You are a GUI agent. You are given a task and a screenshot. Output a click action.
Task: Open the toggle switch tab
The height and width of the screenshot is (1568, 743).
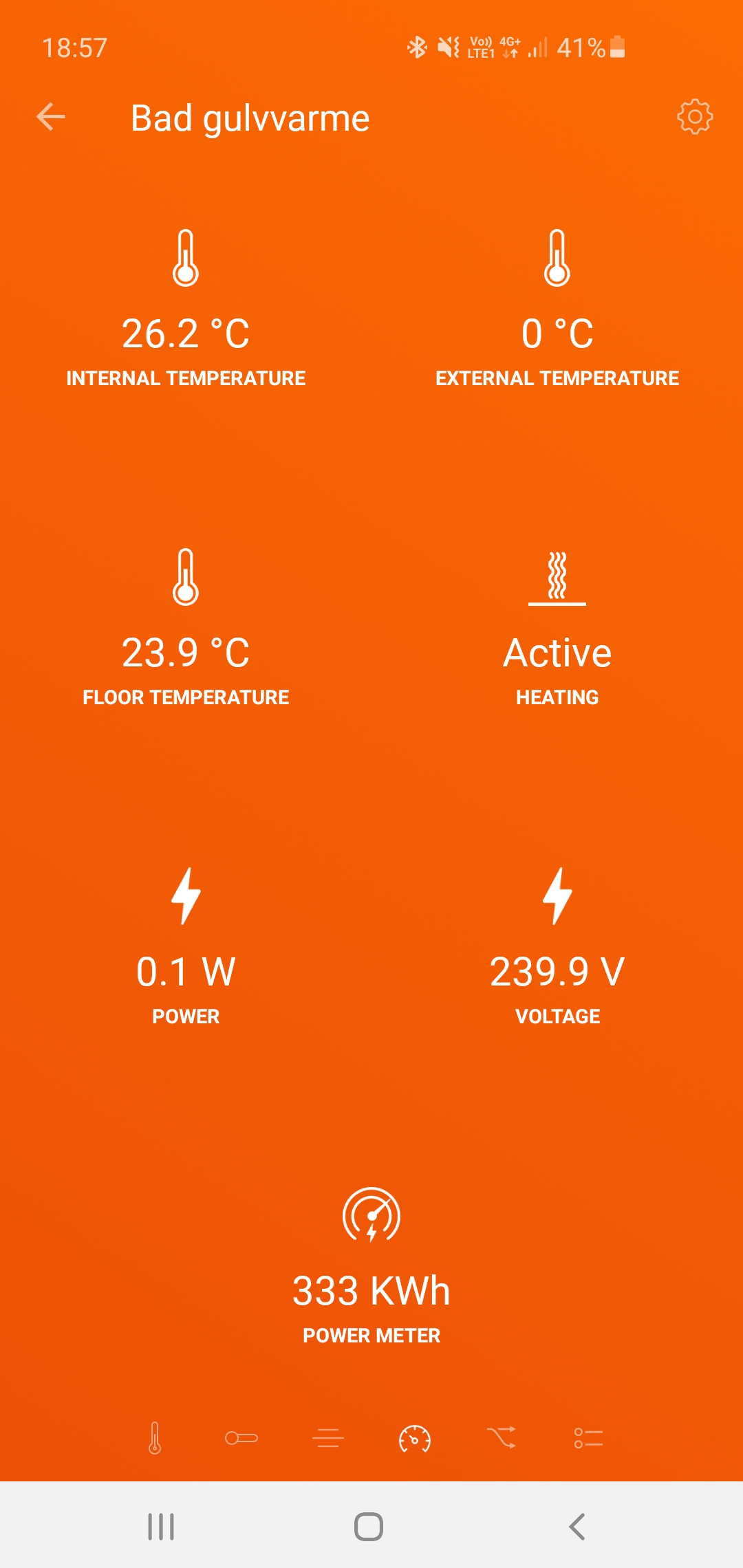pyautogui.click(x=241, y=1438)
